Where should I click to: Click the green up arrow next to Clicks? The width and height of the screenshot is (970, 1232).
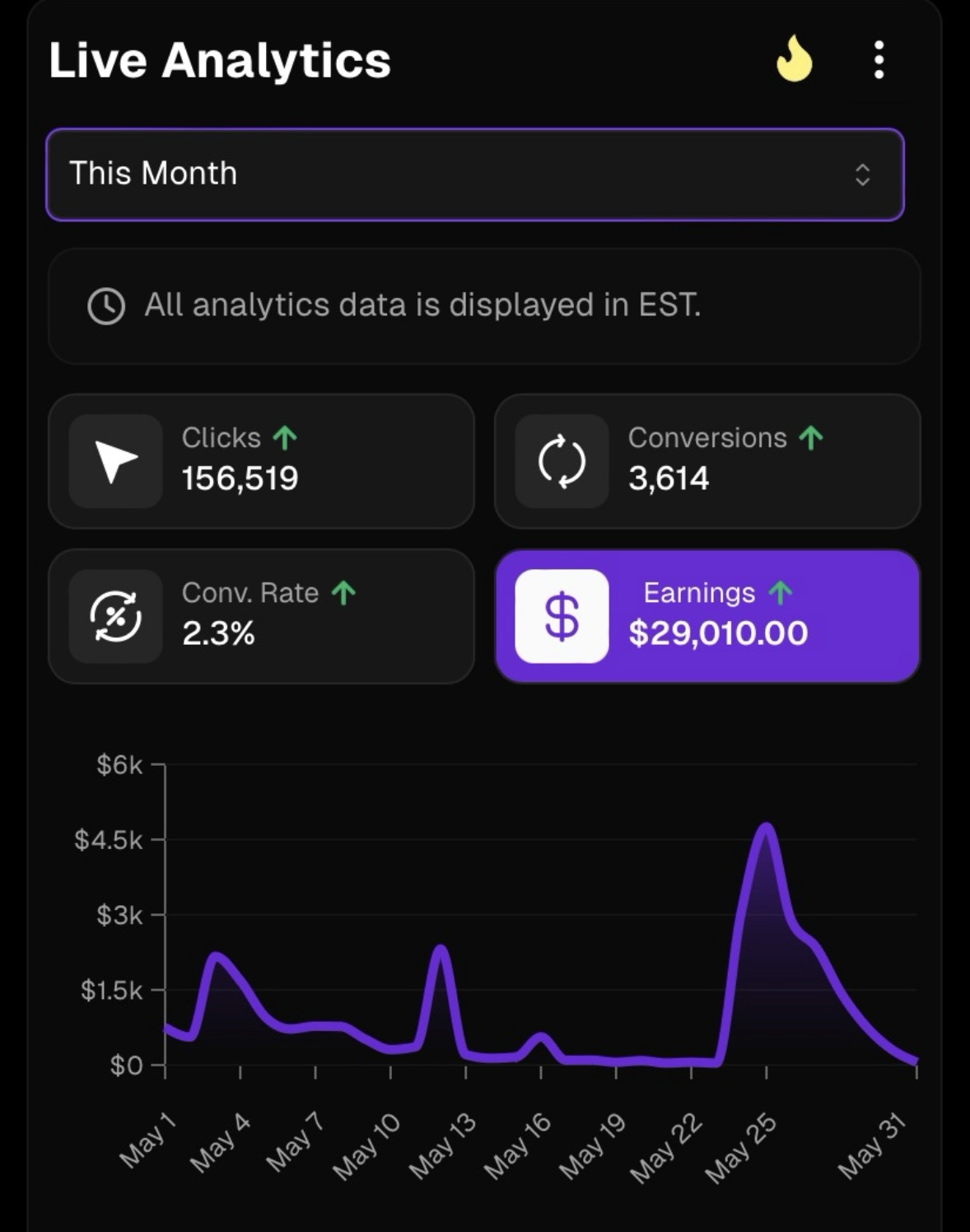[x=284, y=438]
